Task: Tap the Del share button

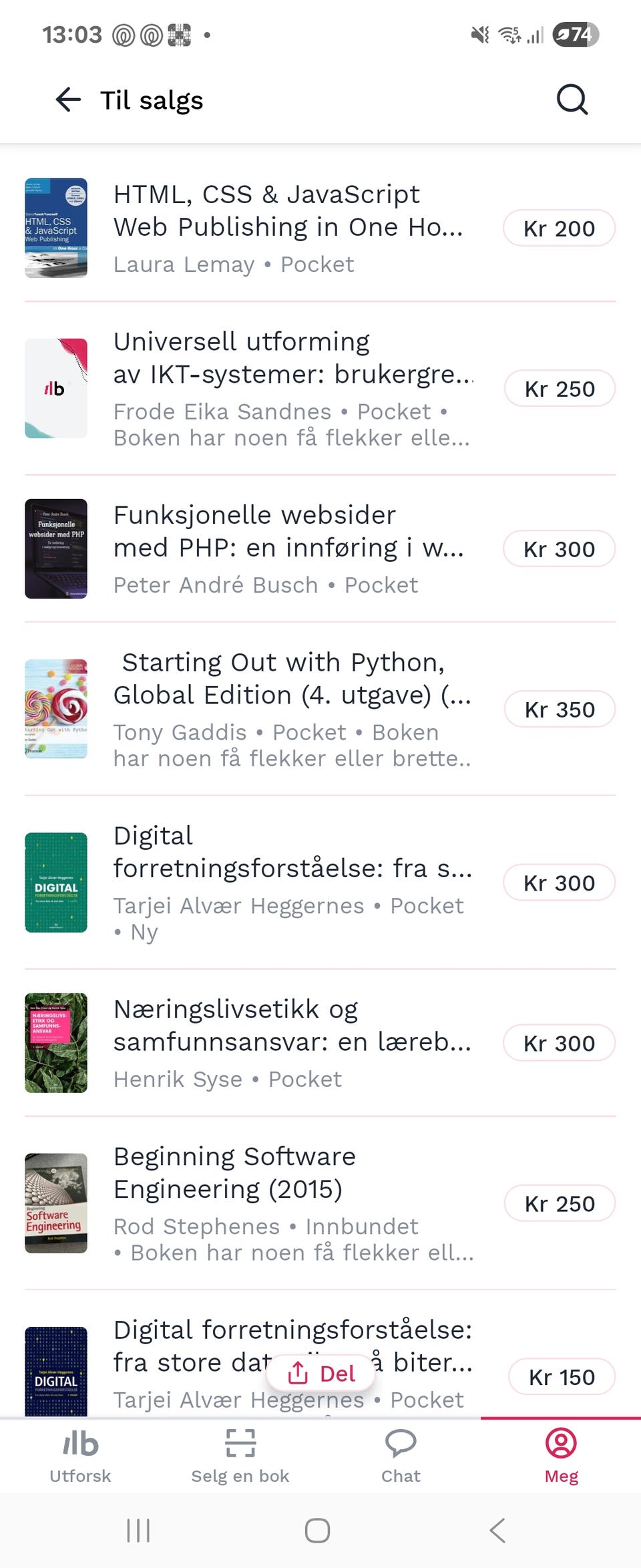Action: coord(321,1374)
